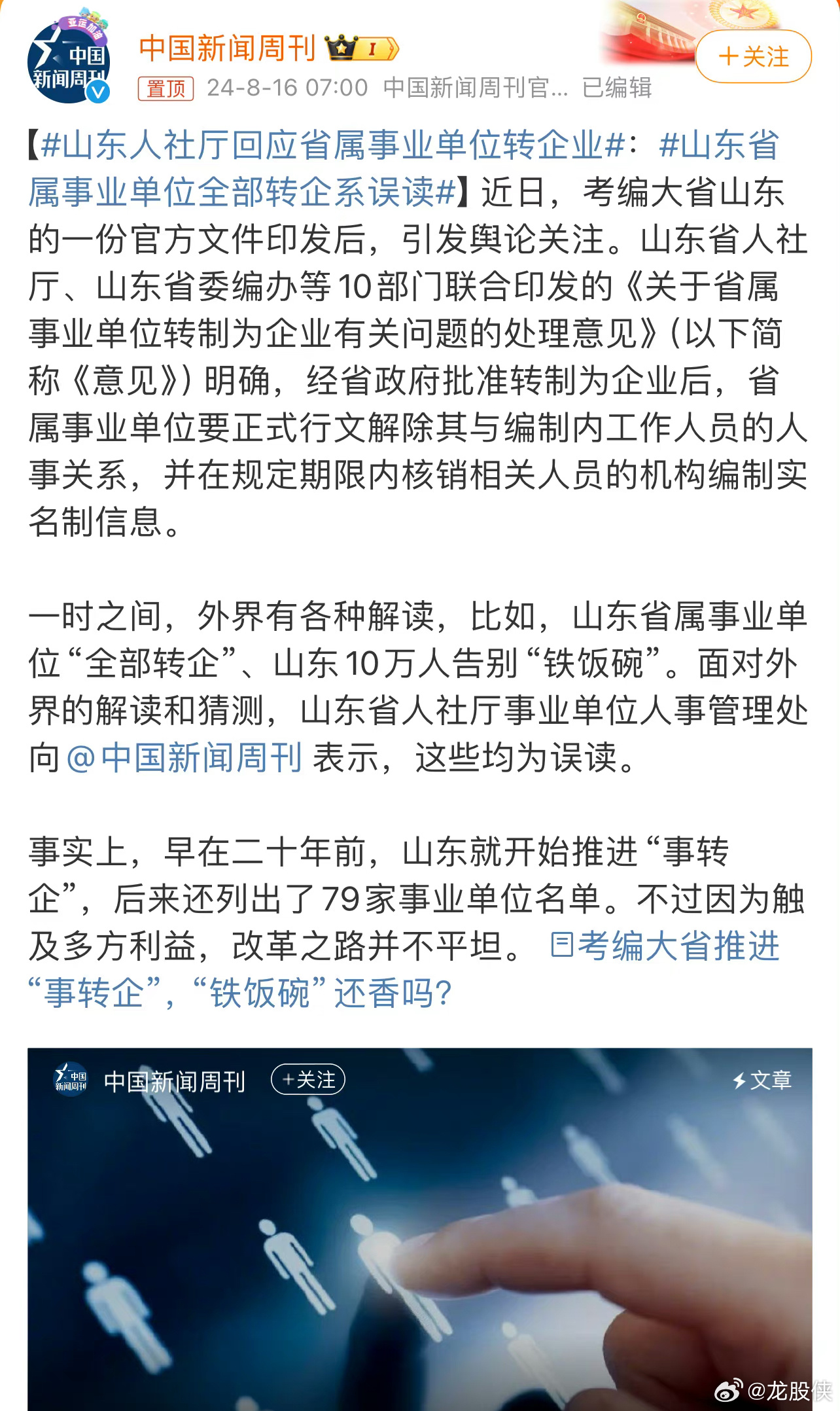Click the small avatar logo in card header
Image resolution: width=840 pixels, height=1411 pixels.
pos(71,1079)
